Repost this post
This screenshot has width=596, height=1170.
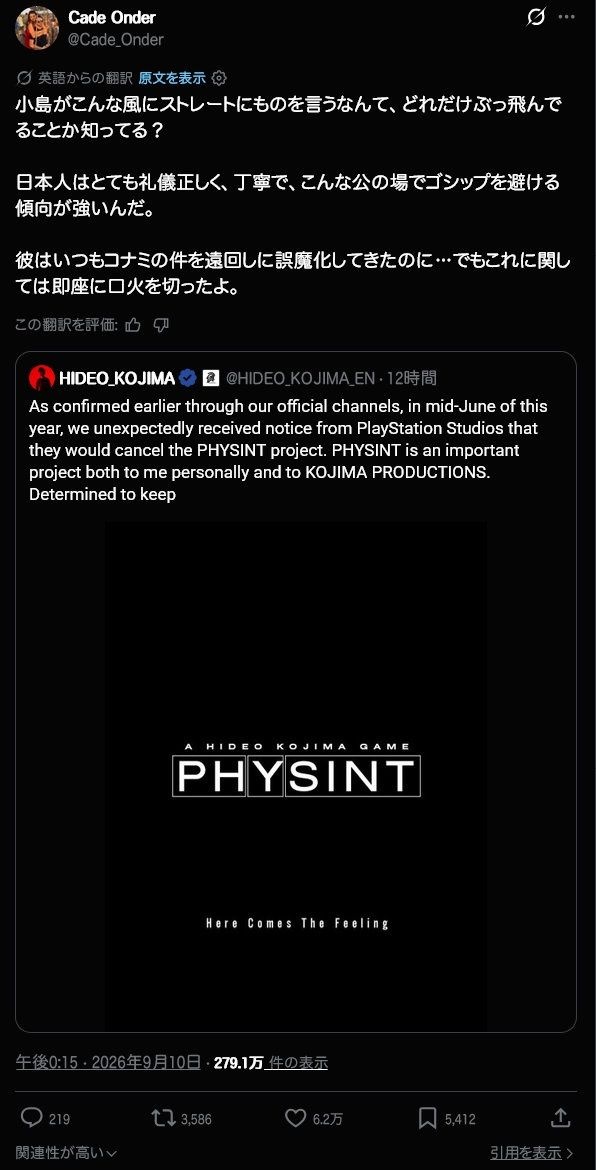(x=181, y=1118)
